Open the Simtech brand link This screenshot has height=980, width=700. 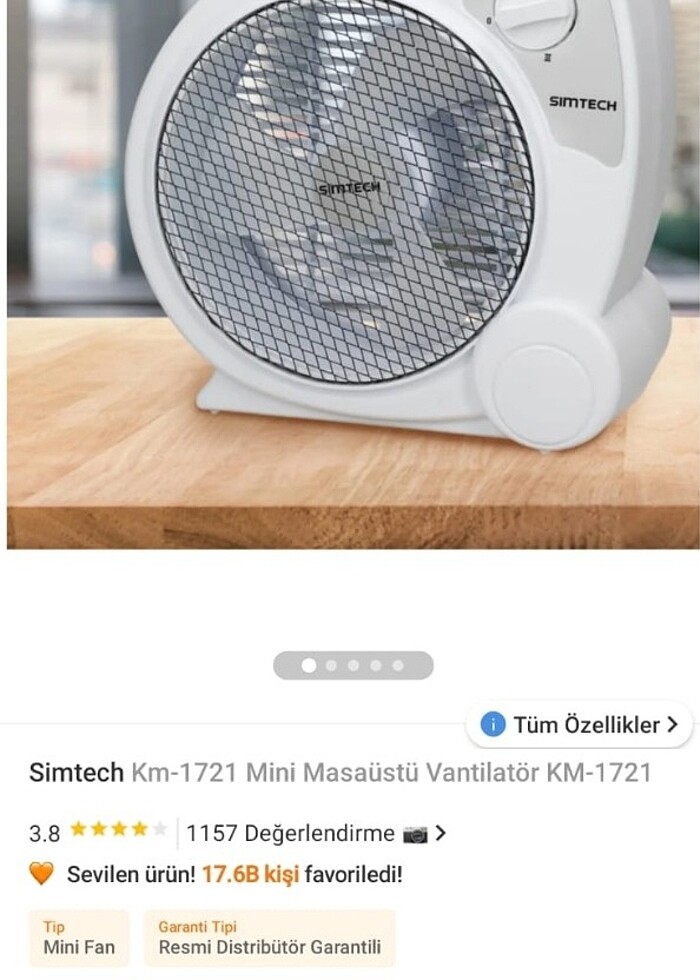[x=76, y=773]
